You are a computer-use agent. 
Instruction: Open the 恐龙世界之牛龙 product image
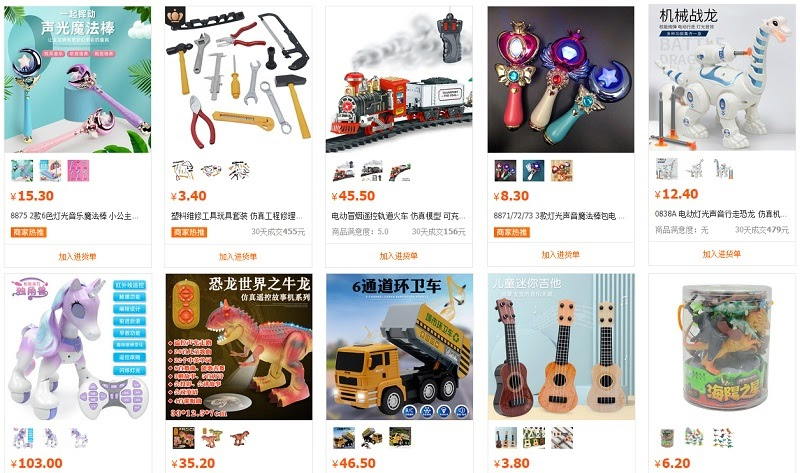coord(238,347)
